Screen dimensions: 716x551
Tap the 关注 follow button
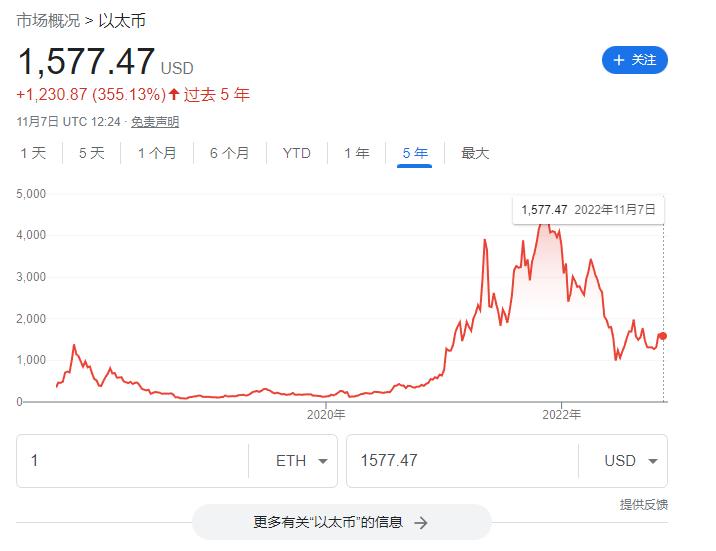click(634, 60)
